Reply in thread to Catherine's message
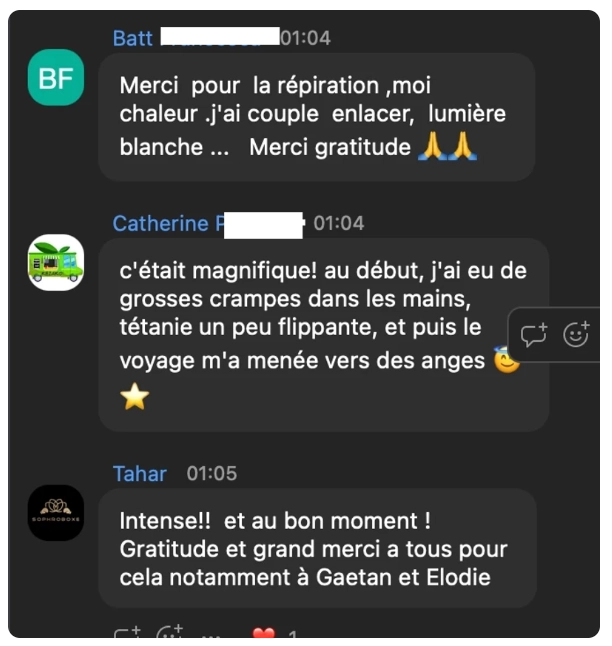Viewport: 612px width, 646px height. (535, 335)
